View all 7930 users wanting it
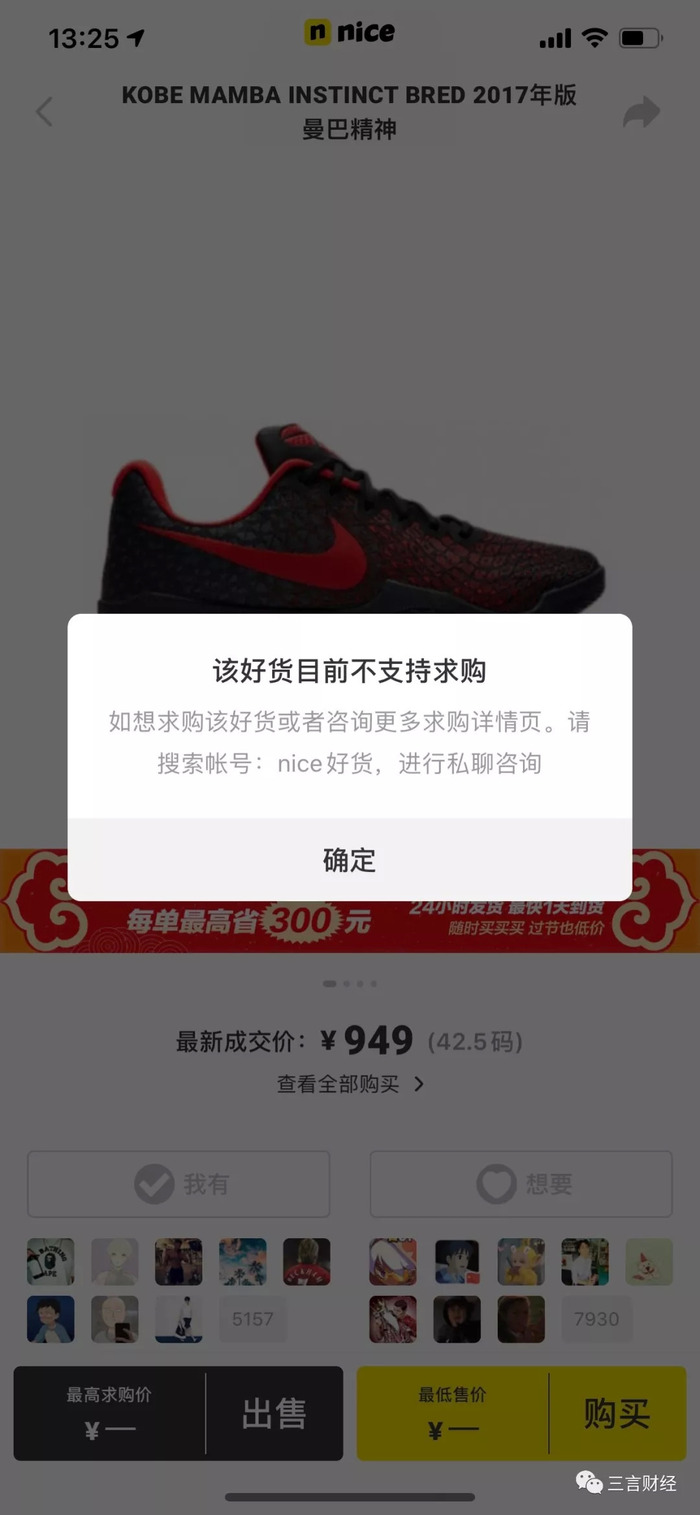700x1515 pixels. 596,1319
